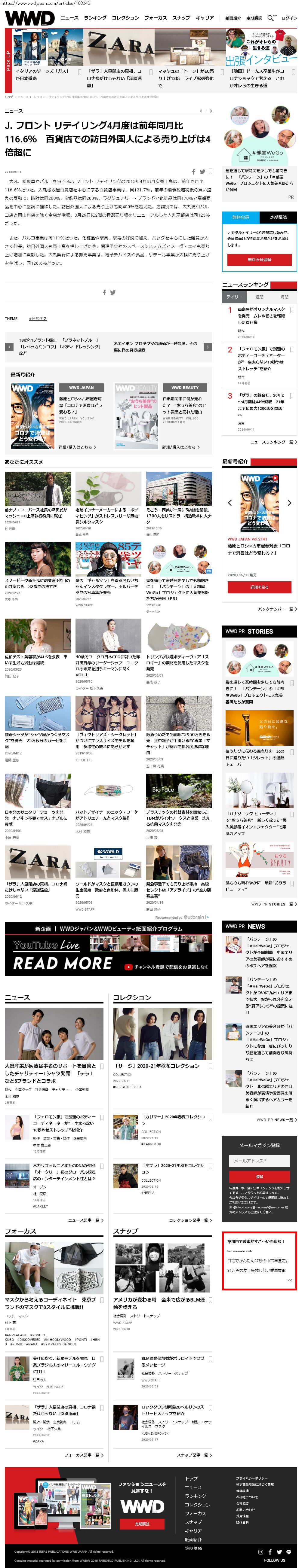Tap the red 無料会員登録 button
This screenshot has width=302, height=1568.
[259, 260]
